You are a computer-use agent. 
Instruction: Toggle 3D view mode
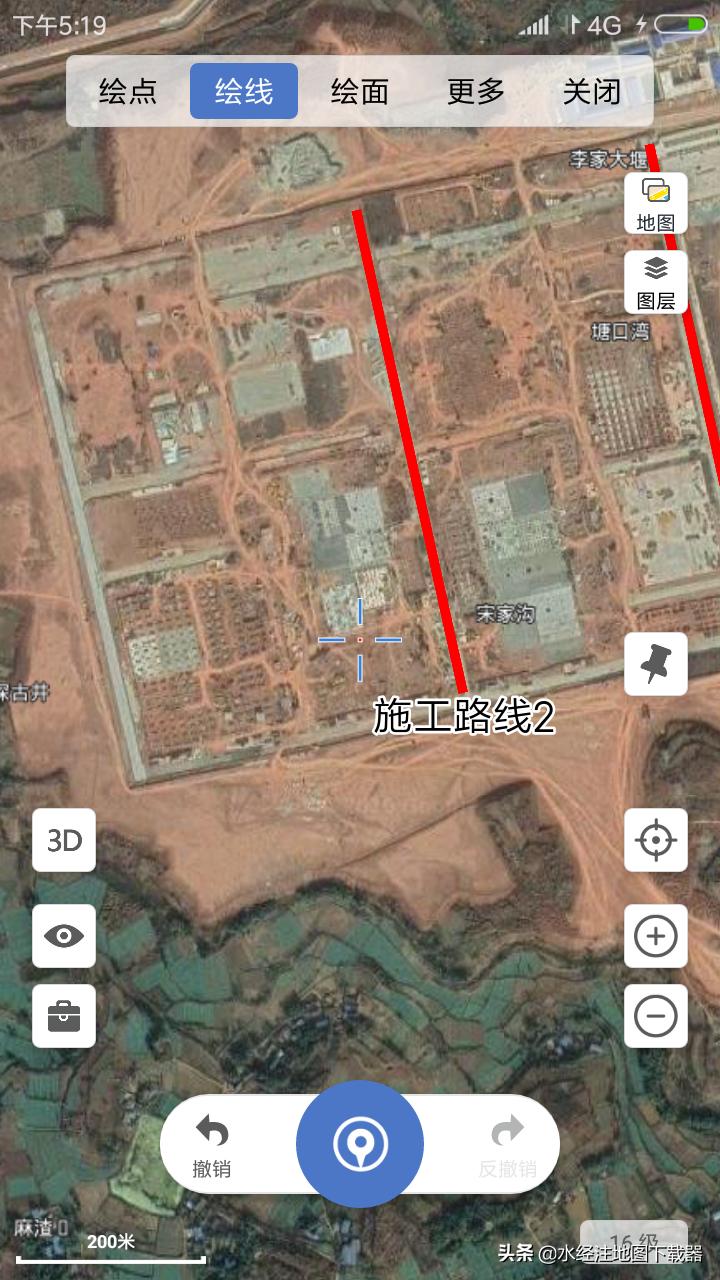[64, 840]
